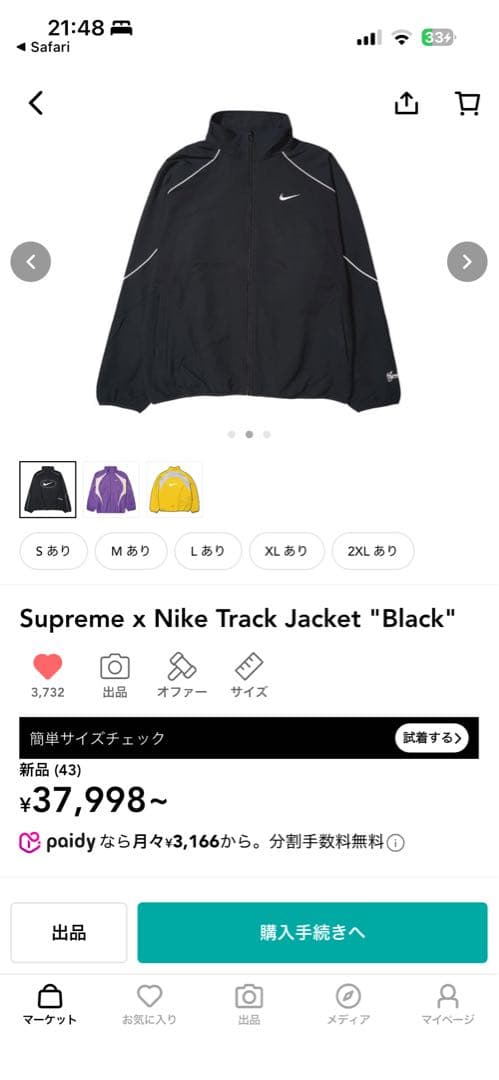
Task: Tap 試着する in the size check banner
Action: coord(431,738)
